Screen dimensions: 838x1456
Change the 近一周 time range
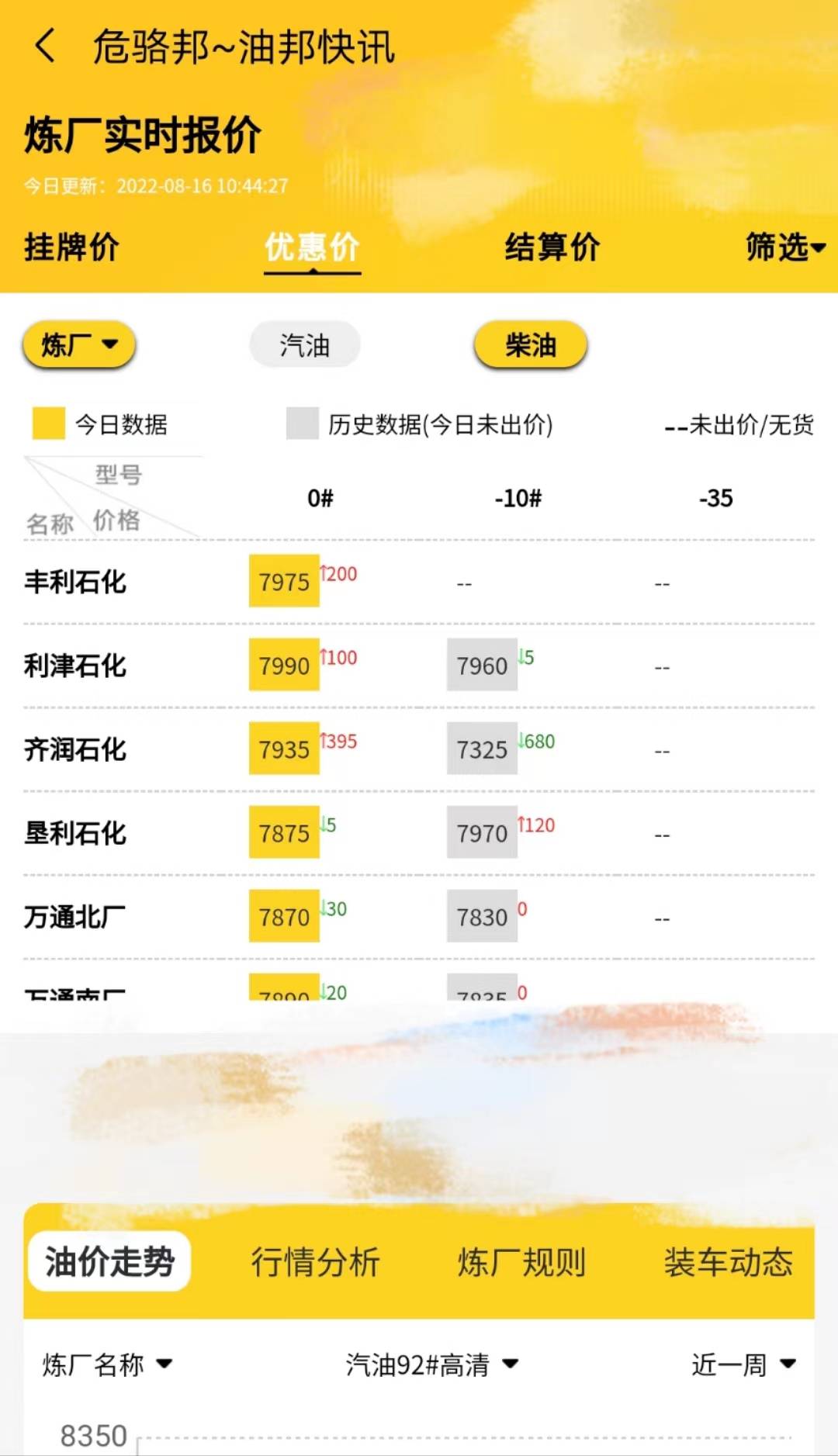point(743,1364)
